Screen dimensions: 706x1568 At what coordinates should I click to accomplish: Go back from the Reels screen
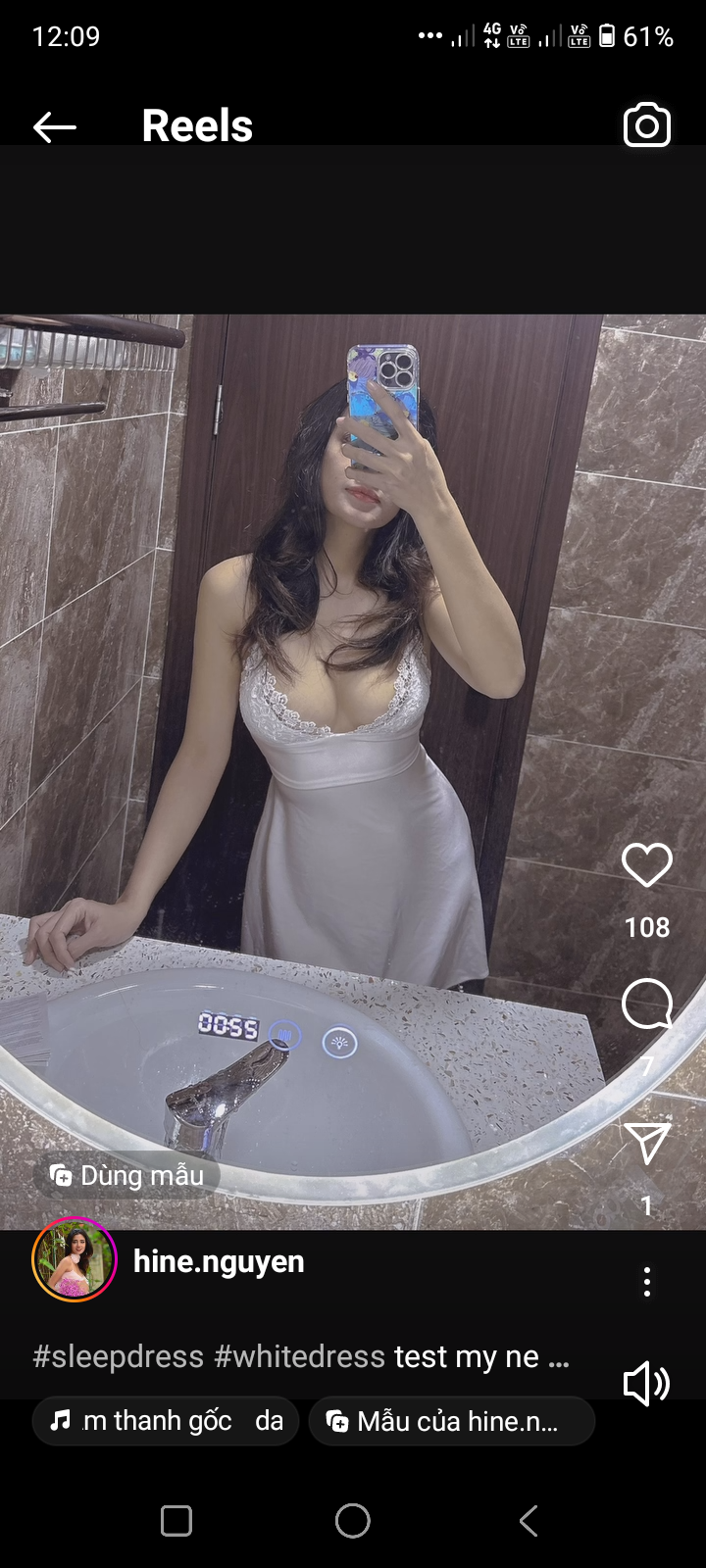(x=55, y=126)
